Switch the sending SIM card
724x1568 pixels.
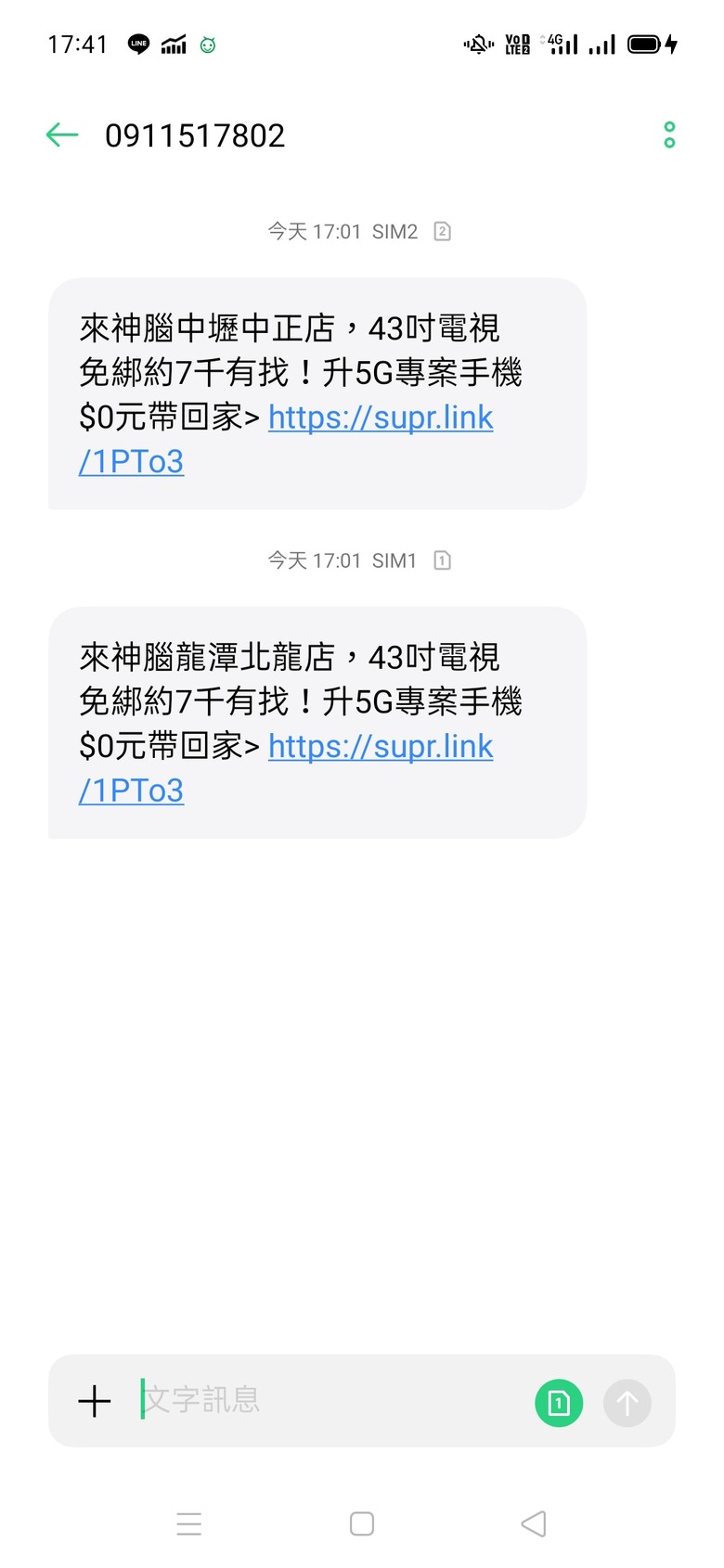[559, 1402]
